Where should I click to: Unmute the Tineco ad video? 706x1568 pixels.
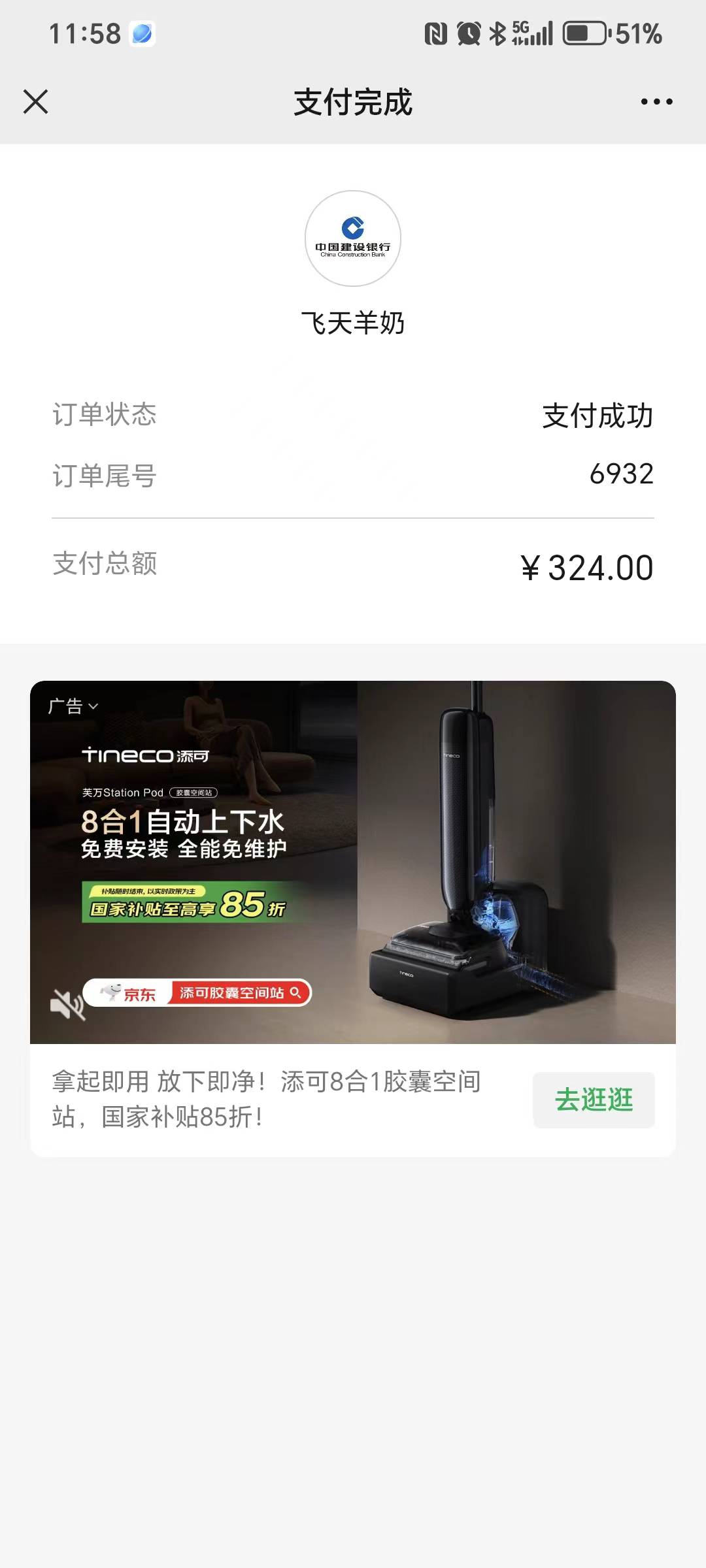click(67, 1004)
